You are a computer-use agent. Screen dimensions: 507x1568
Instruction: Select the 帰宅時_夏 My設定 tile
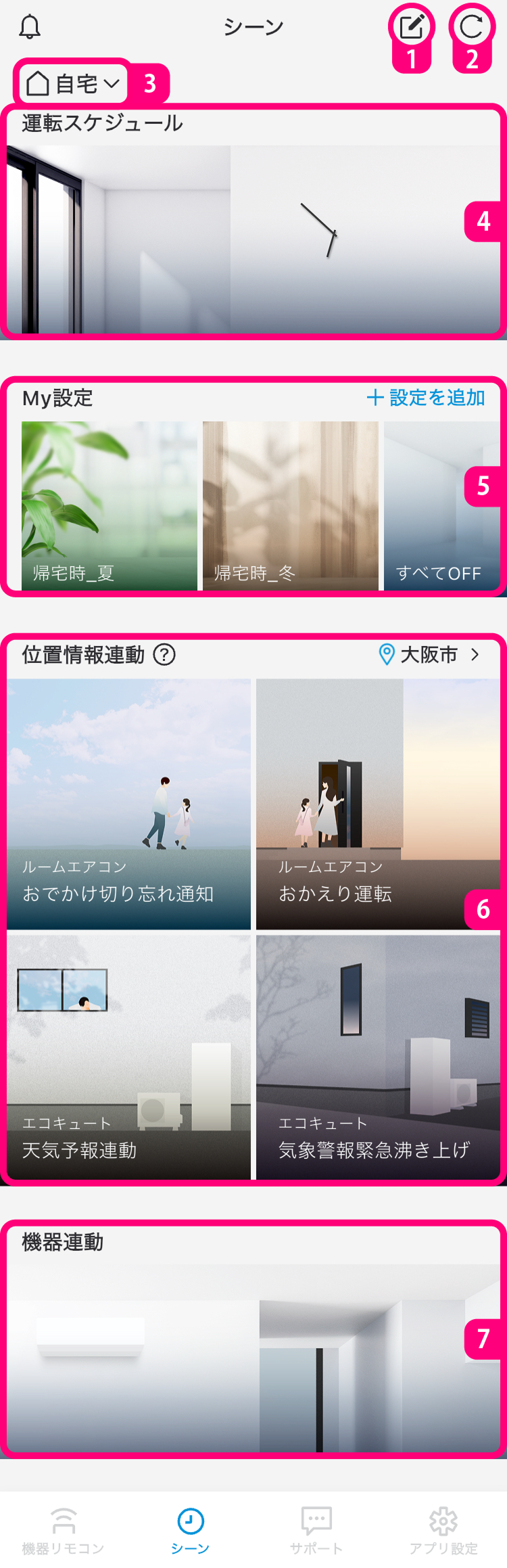point(110,505)
